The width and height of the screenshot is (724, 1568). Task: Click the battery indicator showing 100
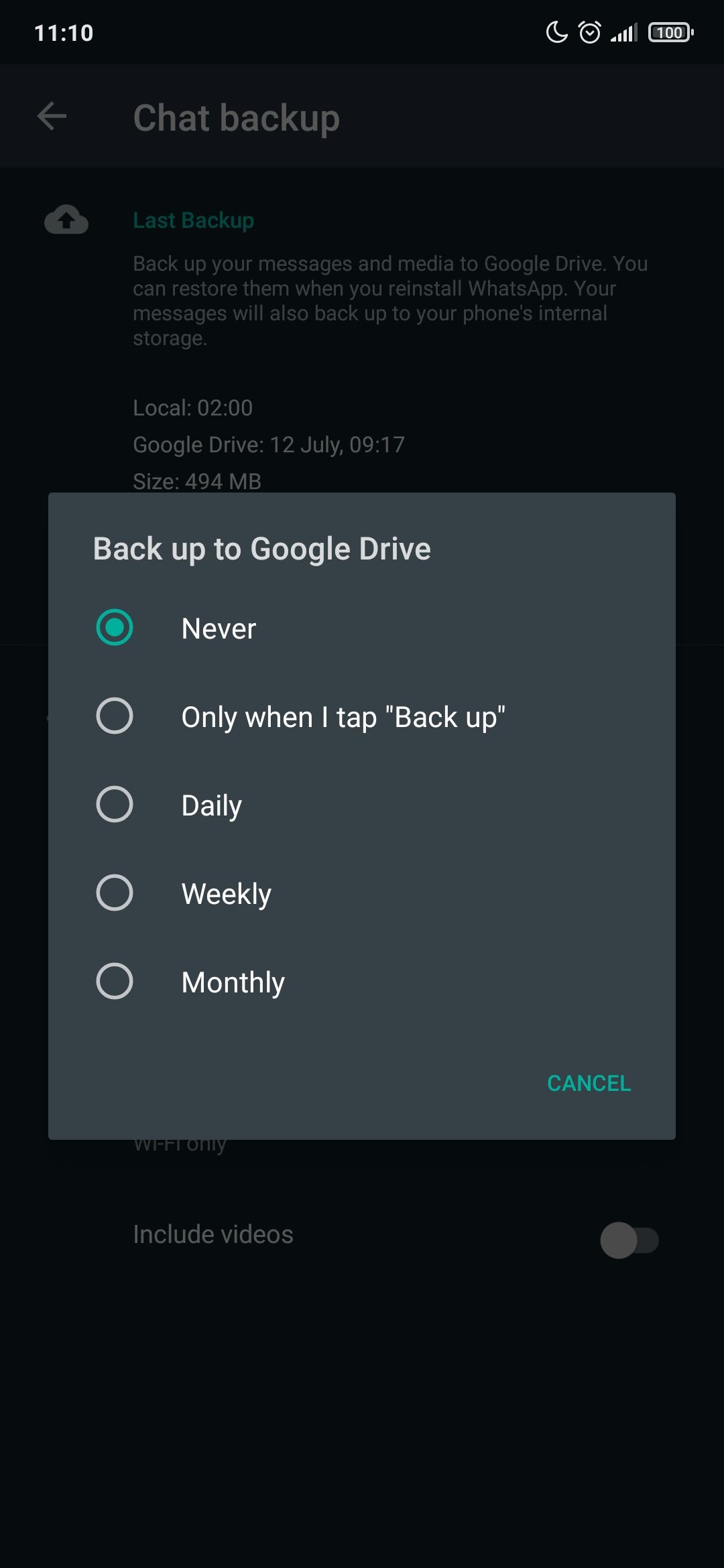coord(668,31)
